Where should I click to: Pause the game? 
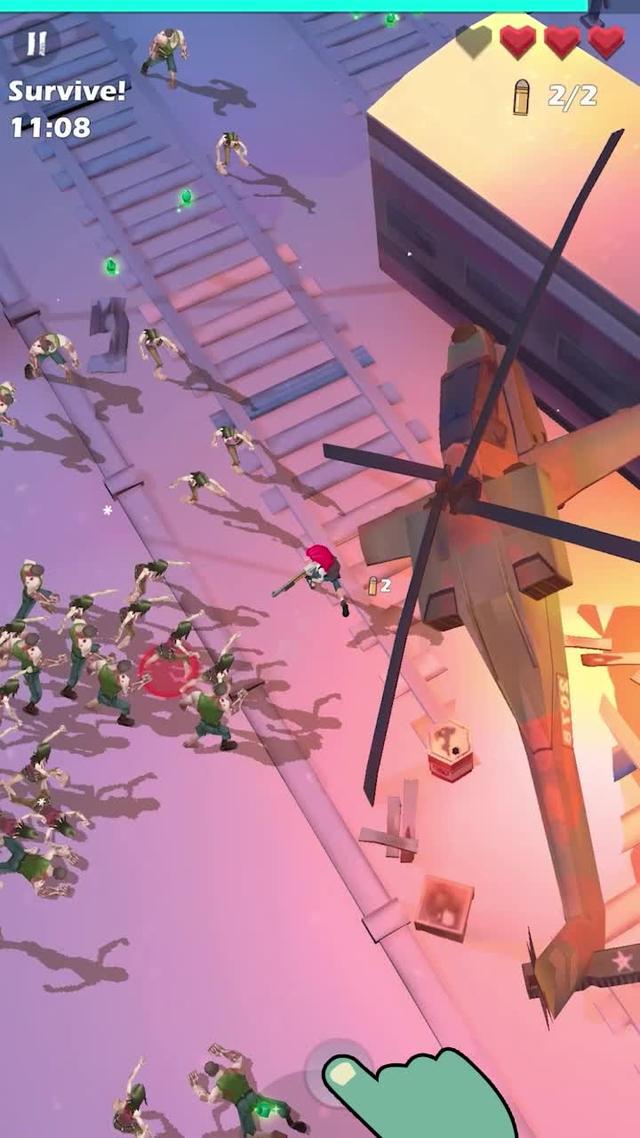tap(37, 43)
